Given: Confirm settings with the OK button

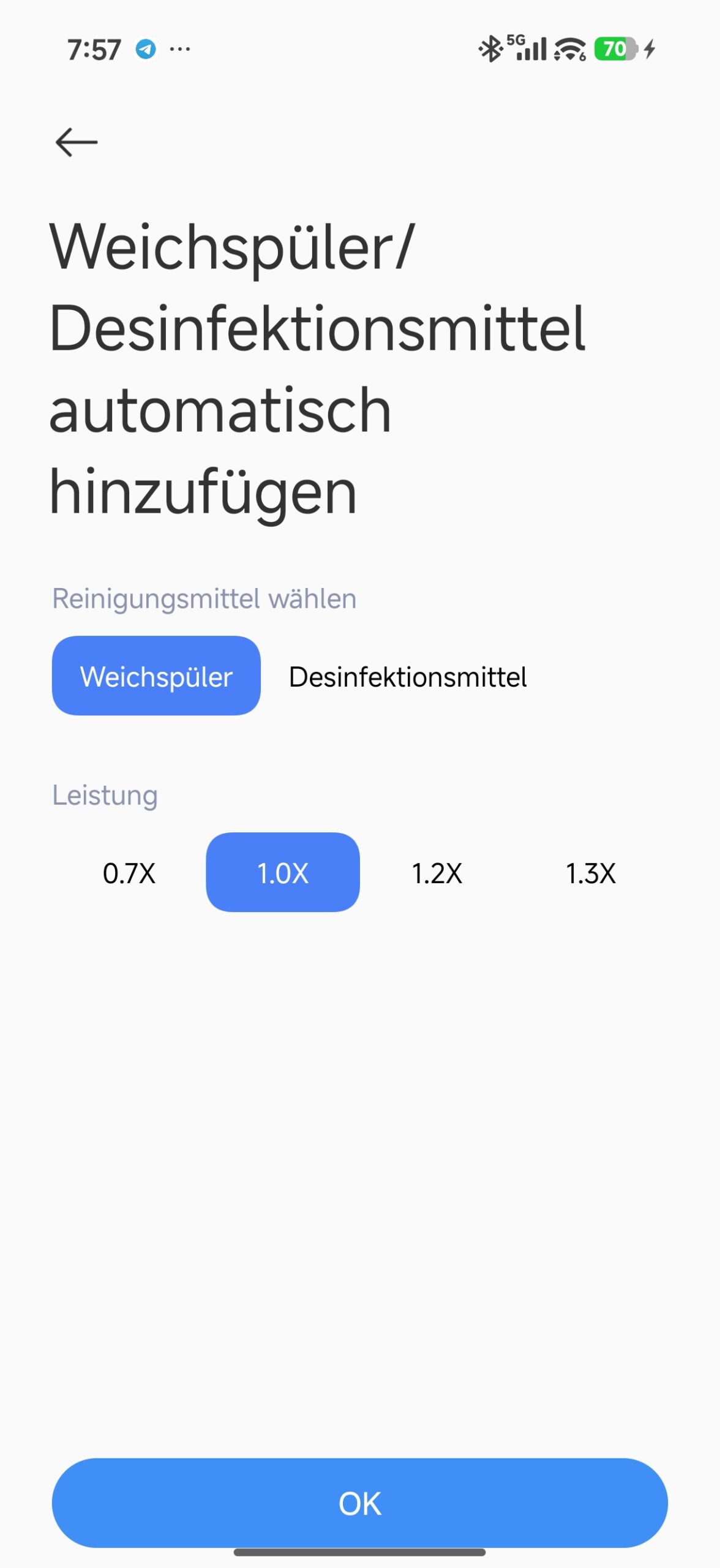Looking at the screenshot, I should pyautogui.click(x=360, y=1503).
